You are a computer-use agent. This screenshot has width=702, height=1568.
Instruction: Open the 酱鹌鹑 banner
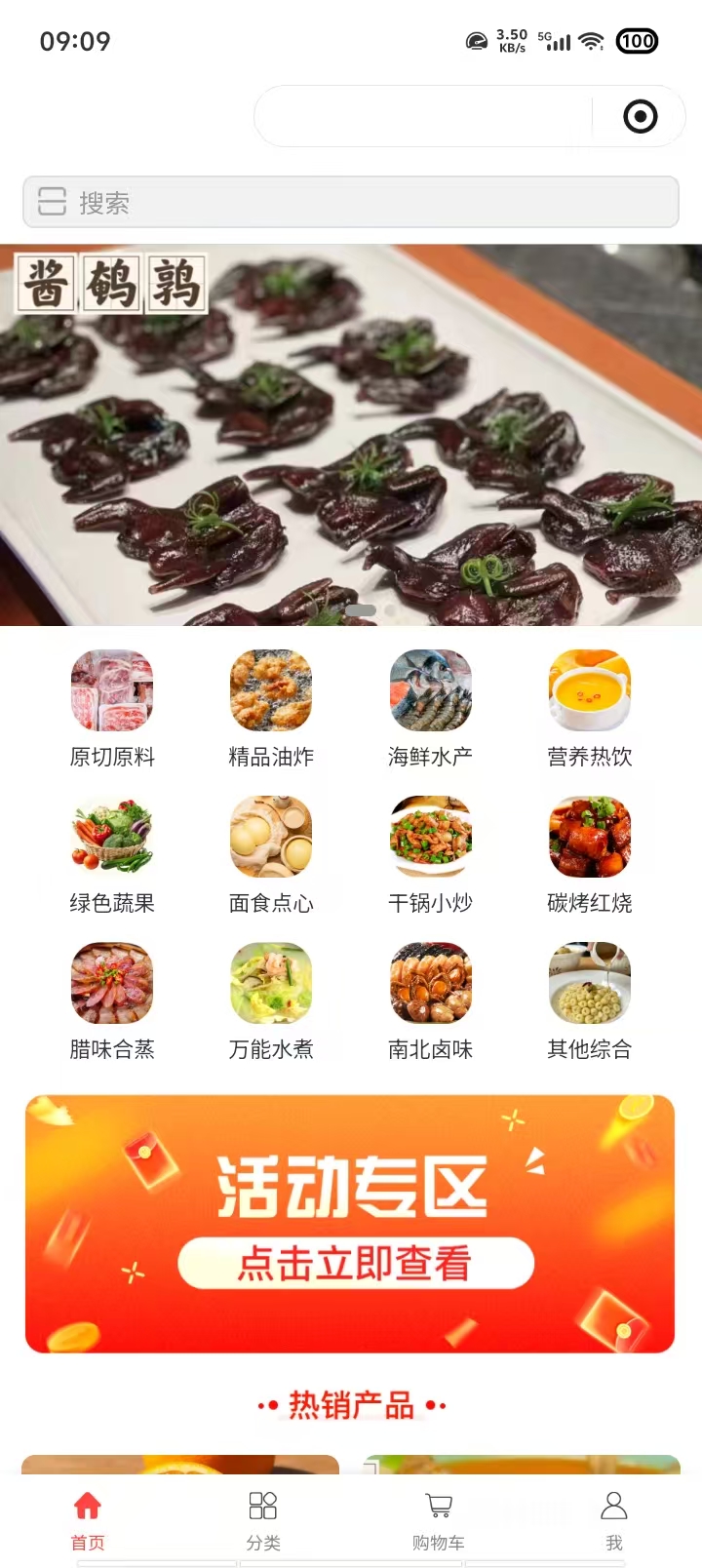(351, 435)
